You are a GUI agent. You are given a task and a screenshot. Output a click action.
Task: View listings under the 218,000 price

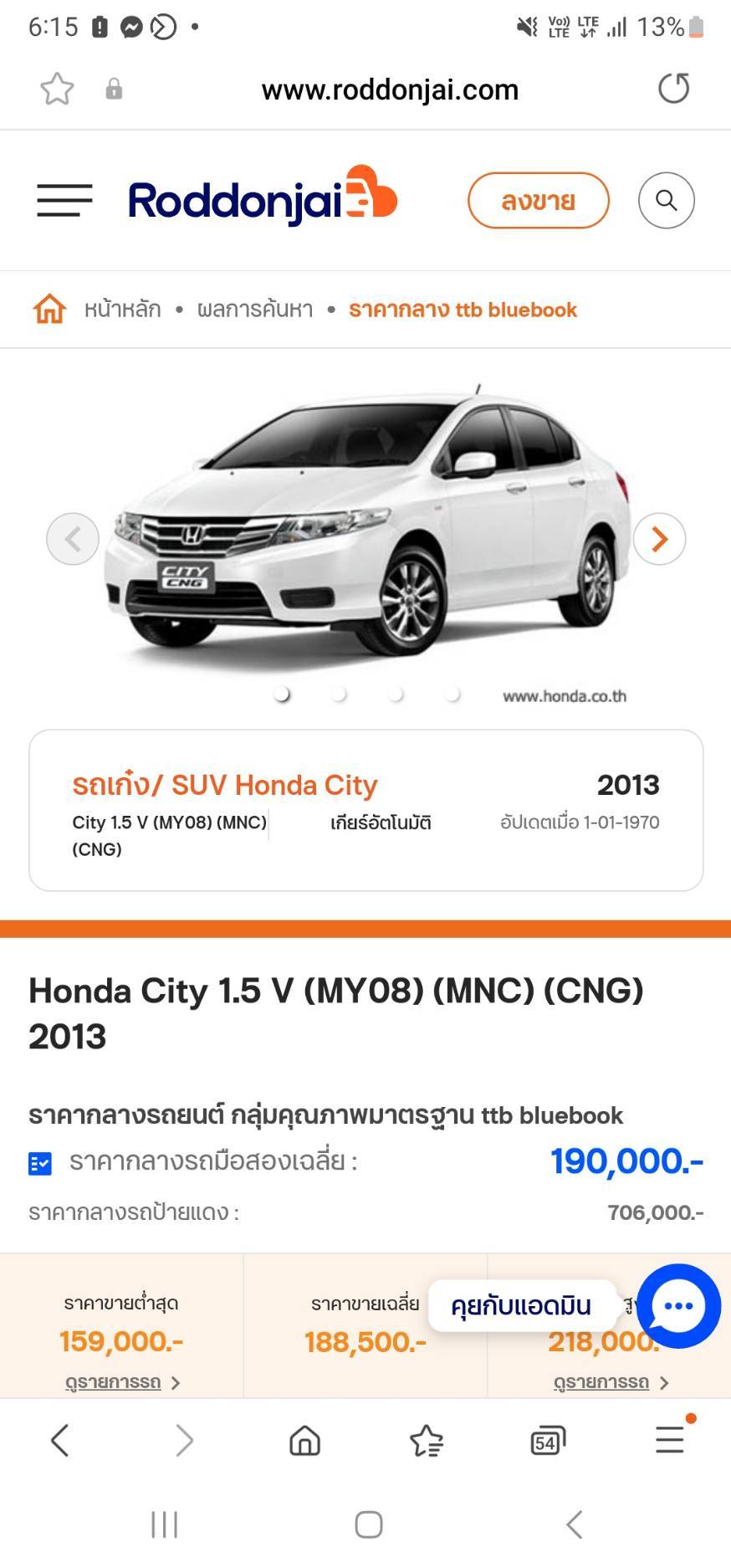(x=611, y=1382)
